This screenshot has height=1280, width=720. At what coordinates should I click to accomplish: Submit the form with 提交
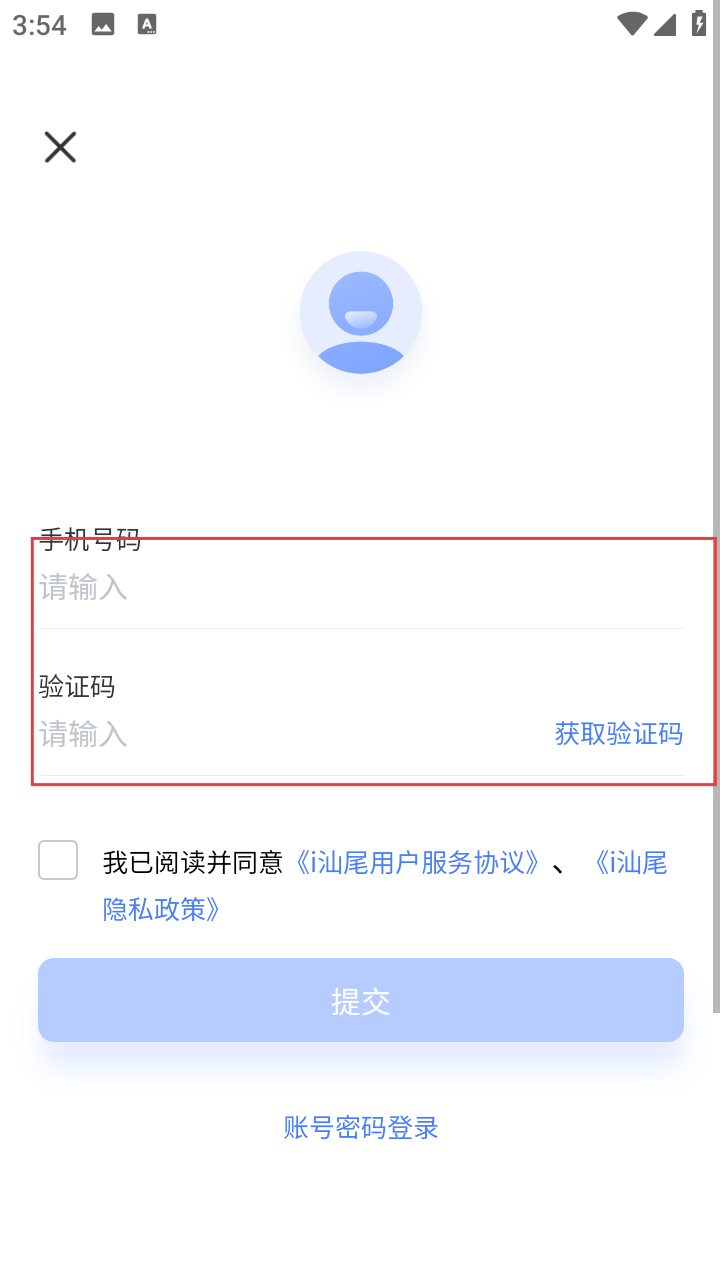tap(360, 1001)
